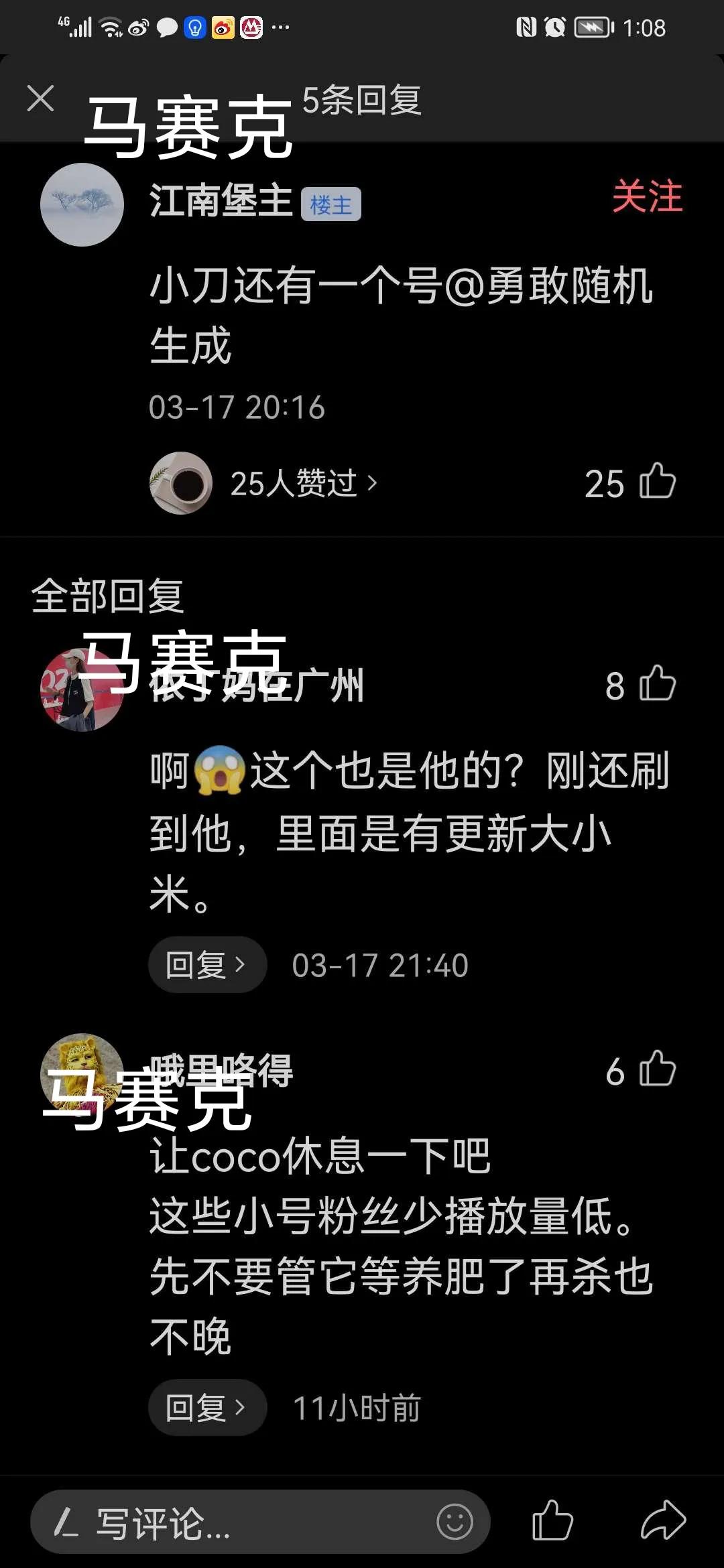This screenshot has height=1568, width=724.
Task: Tap the avatar of the 全部回复 first replier
Action: (x=82, y=692)
